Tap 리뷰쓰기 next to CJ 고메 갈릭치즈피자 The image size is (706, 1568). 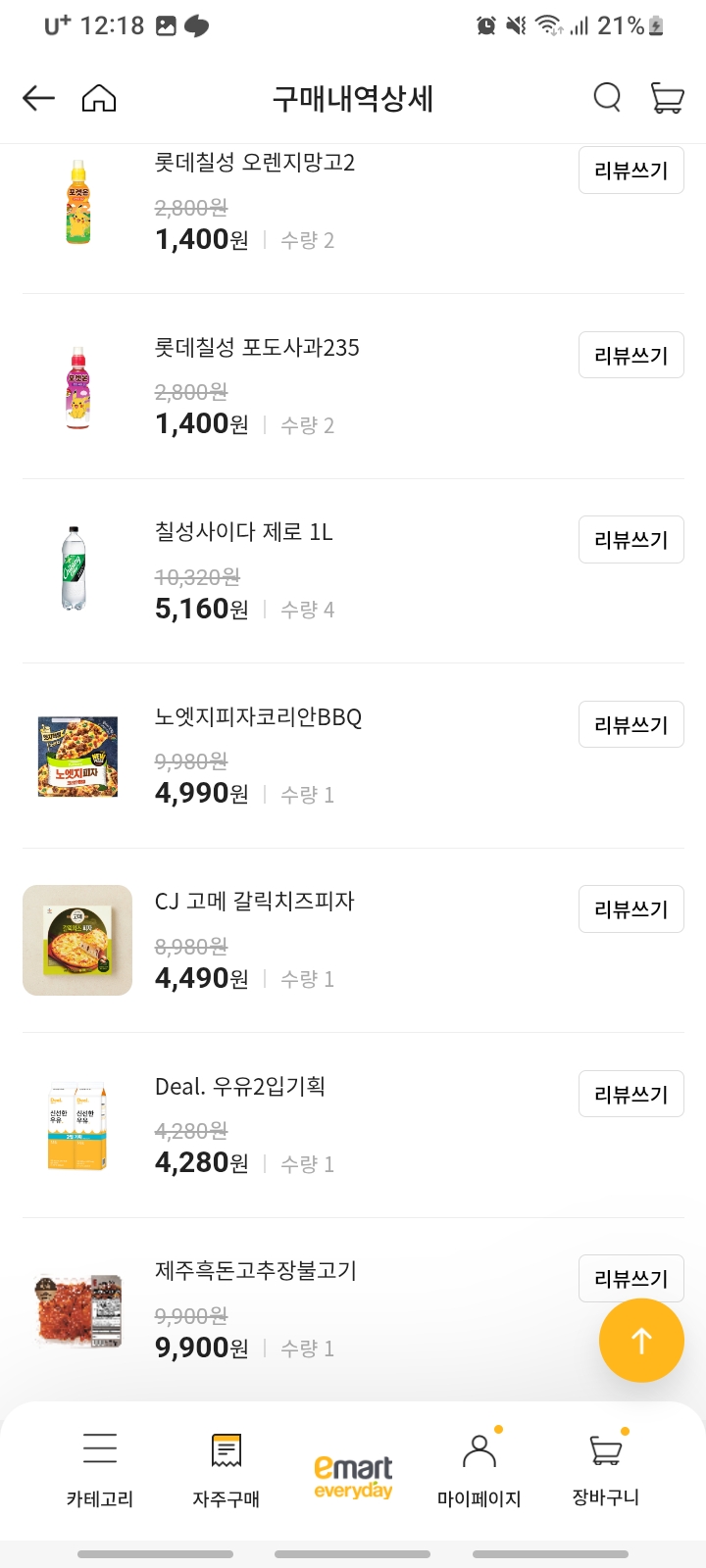tap(630, 908)
